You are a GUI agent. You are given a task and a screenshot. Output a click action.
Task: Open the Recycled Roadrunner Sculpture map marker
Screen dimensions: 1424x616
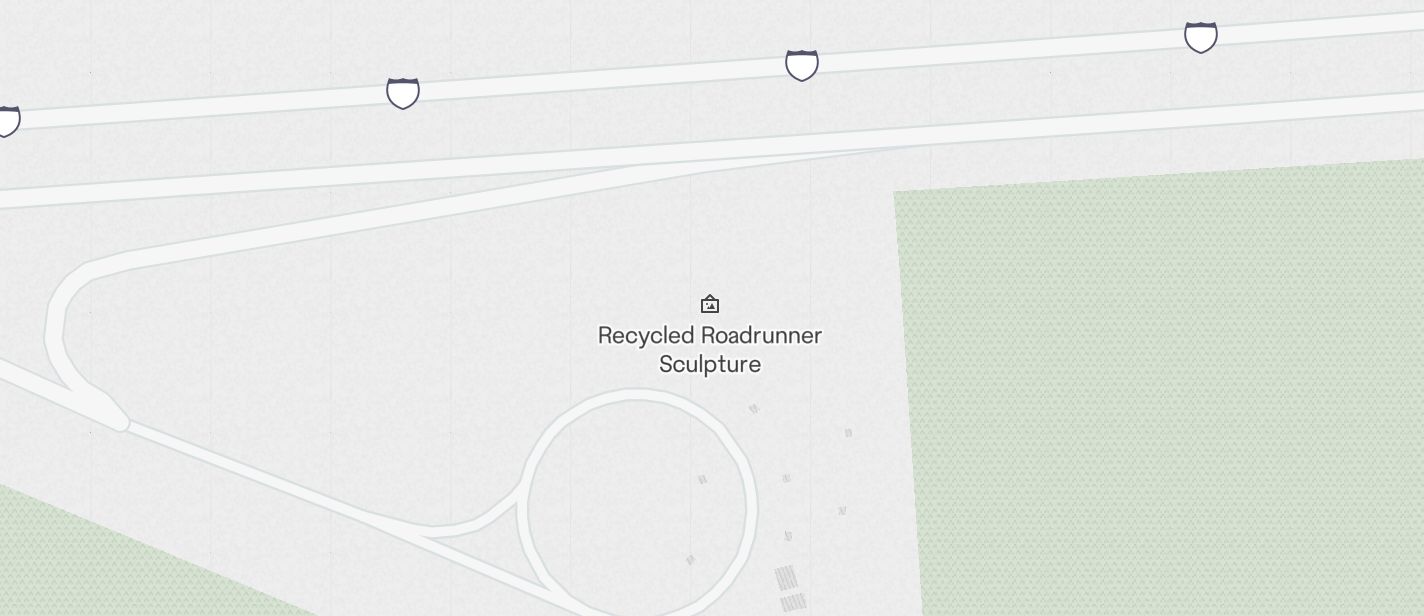(x=710, y=304)
